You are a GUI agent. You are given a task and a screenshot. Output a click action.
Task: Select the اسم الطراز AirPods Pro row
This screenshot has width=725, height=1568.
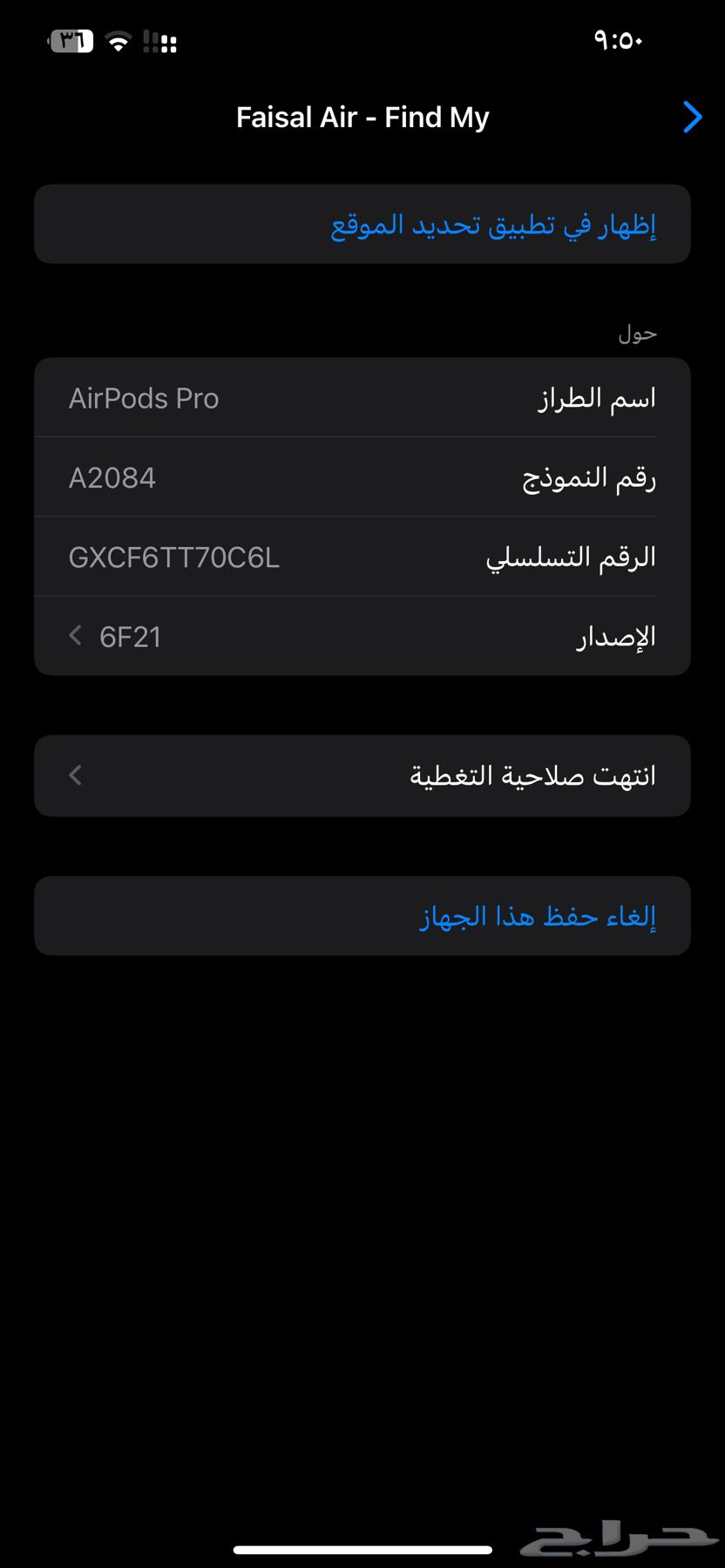tap(362, 397)
